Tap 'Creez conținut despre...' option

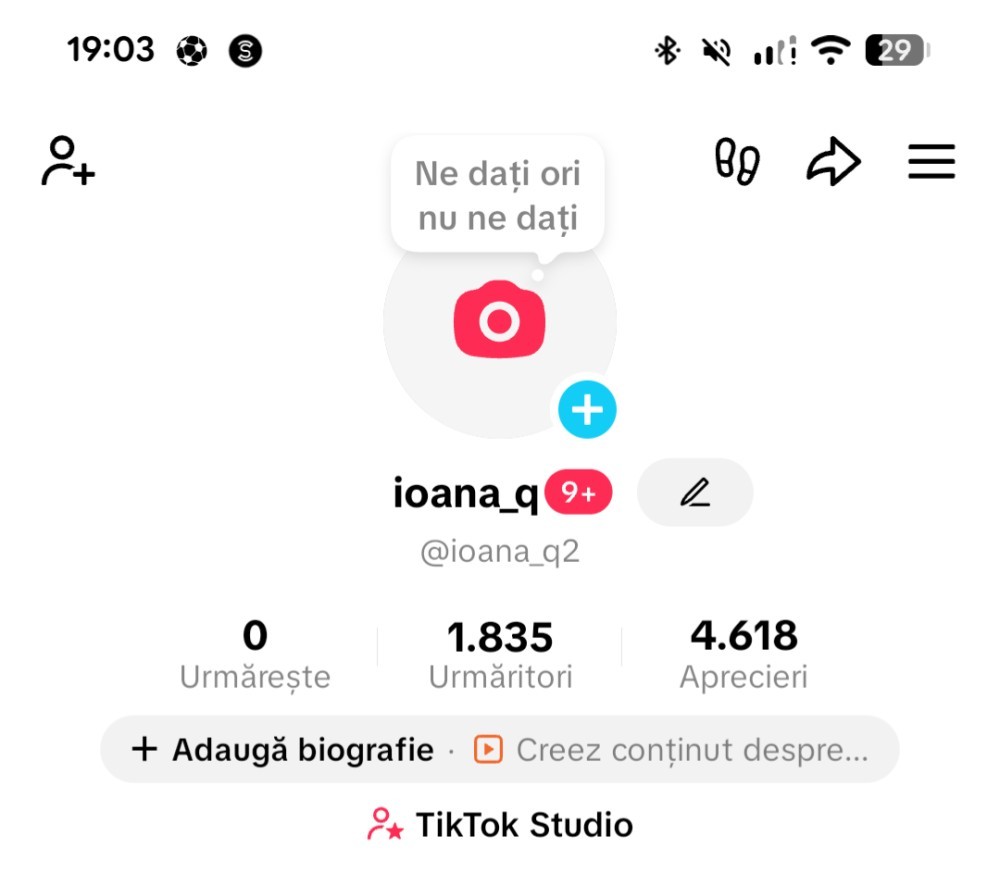[672, 750]
